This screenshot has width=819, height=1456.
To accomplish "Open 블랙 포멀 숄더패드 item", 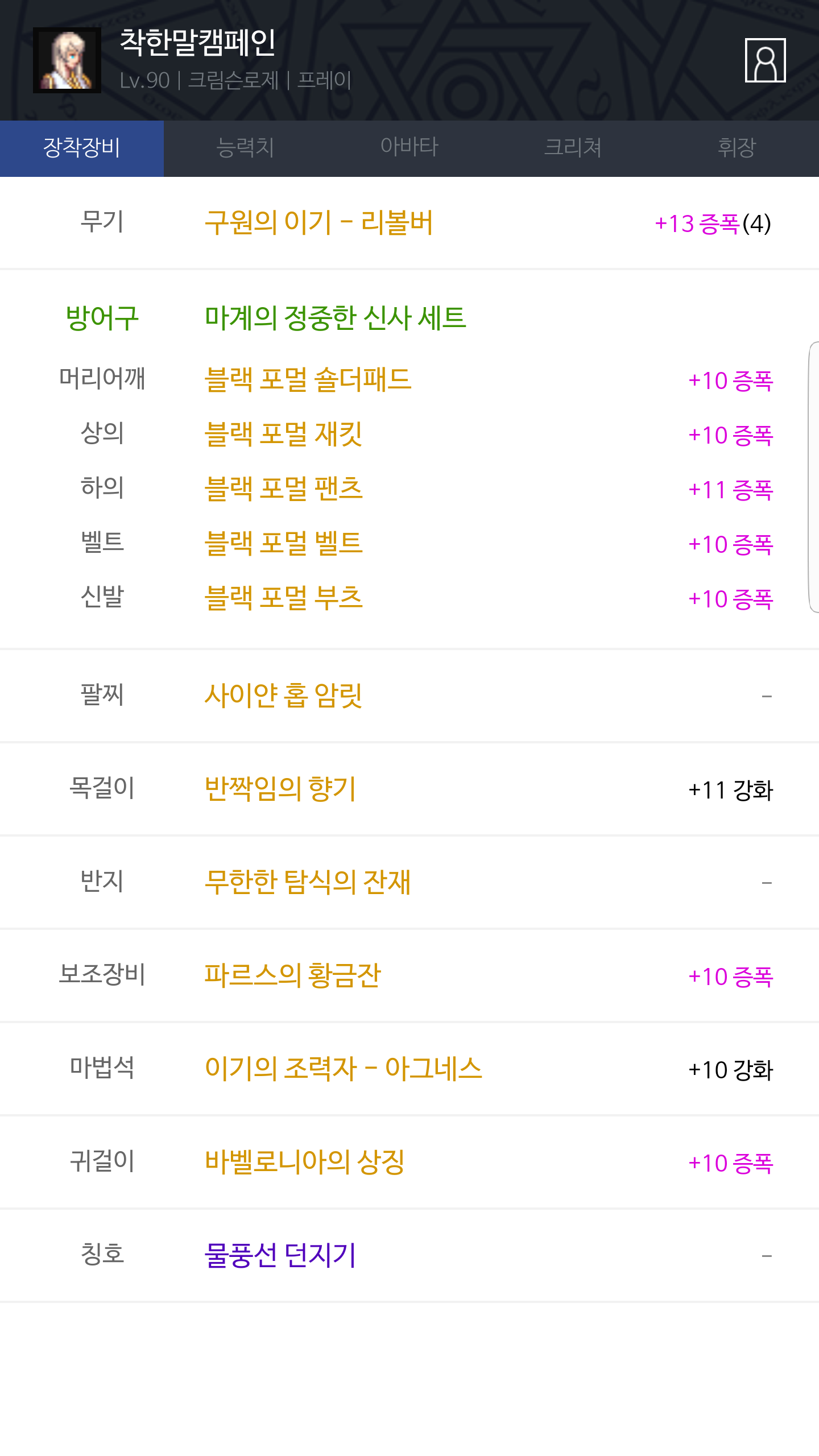I will (x=308, y=379).
